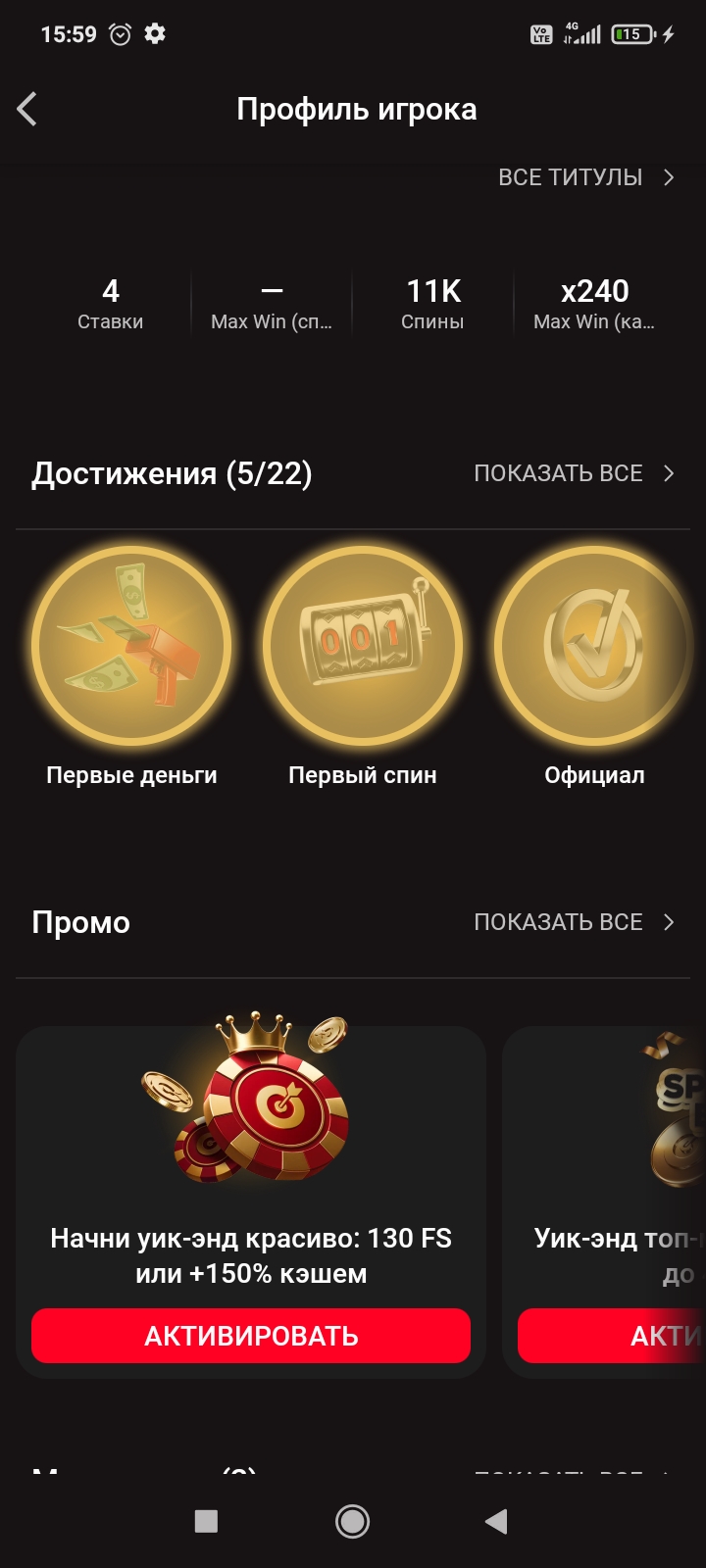
Task: Show all promos in the Промо section
Action: point(574,922)
